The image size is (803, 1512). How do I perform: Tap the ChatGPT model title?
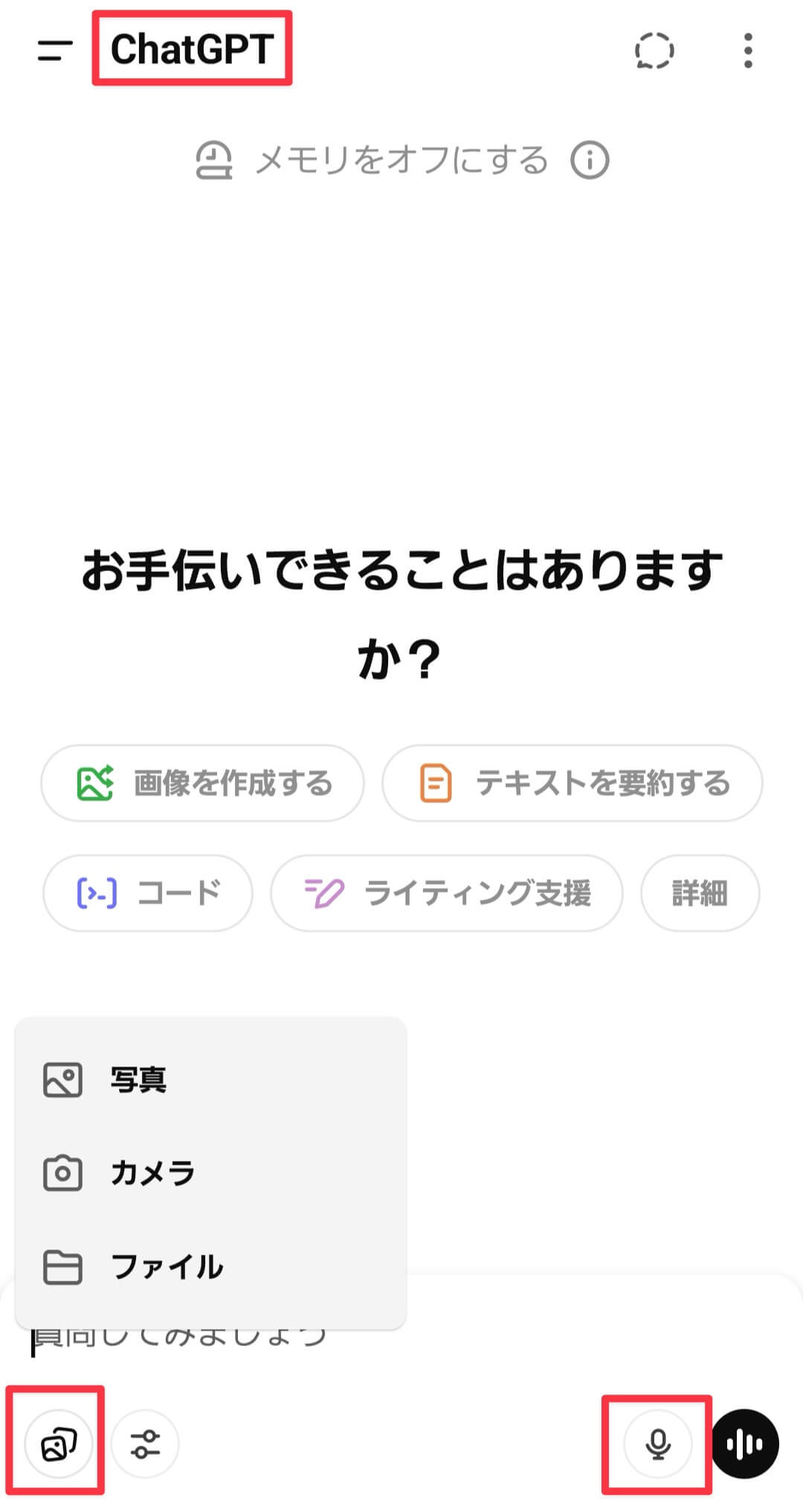point(192,49)
